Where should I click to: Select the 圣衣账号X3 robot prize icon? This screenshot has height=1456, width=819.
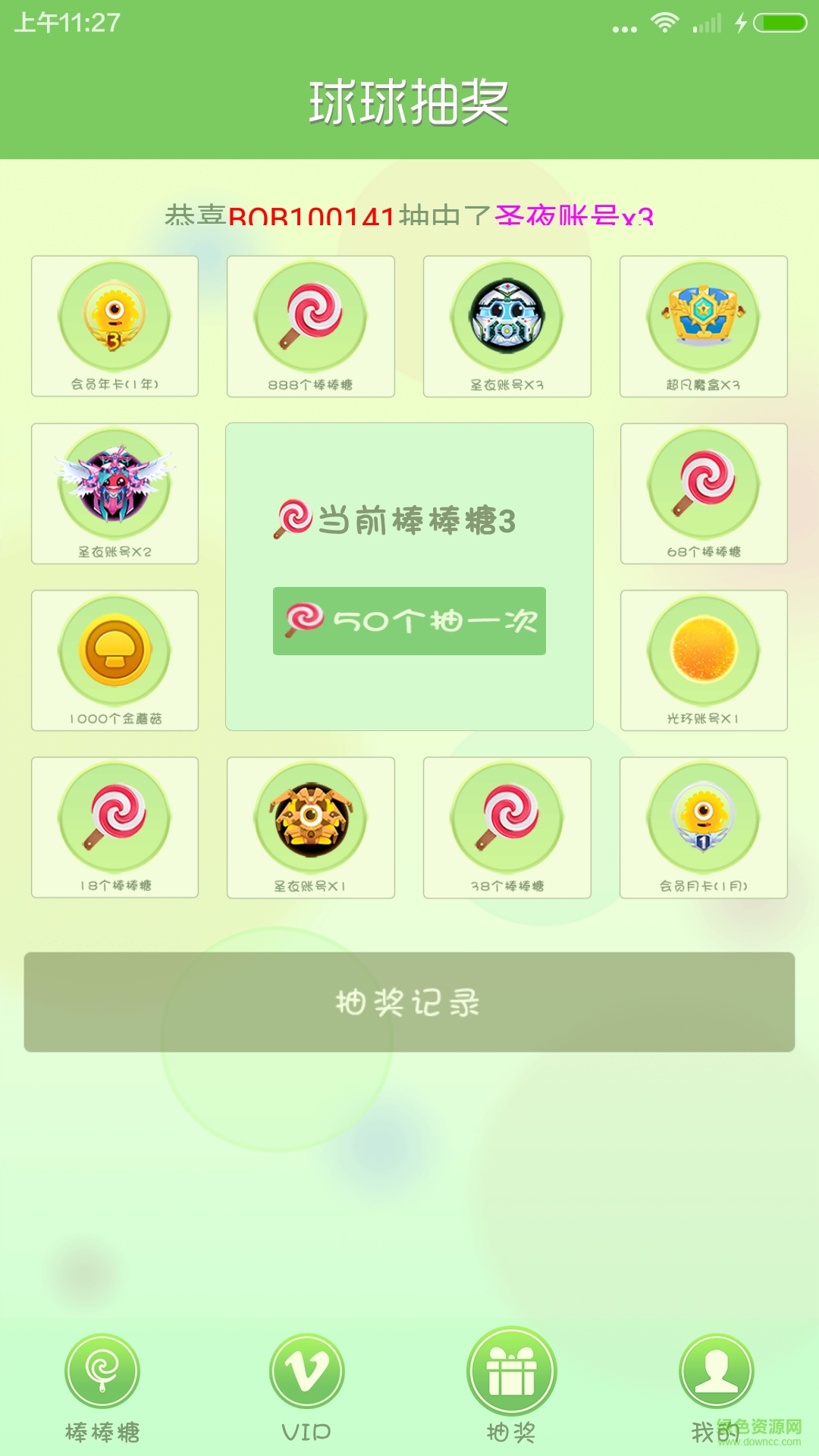[507, 318]
